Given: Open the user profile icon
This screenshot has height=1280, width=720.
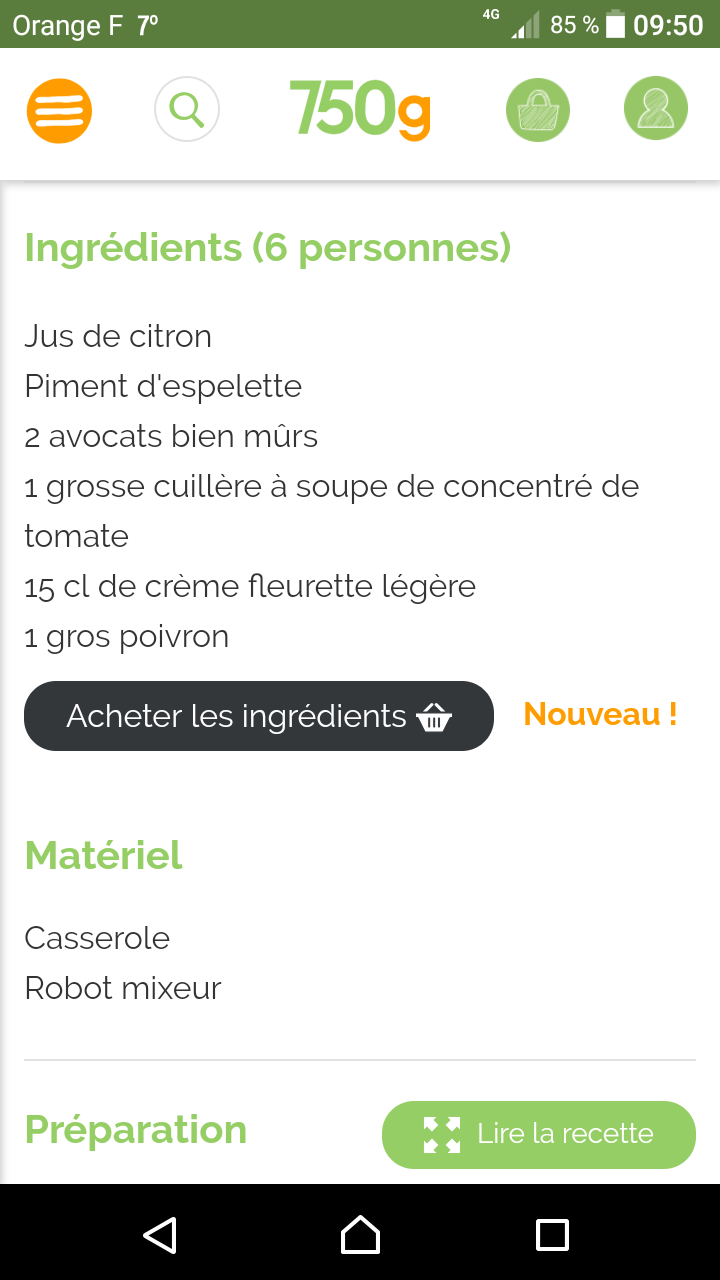Looking at the screenshot, I should point(656,109).
